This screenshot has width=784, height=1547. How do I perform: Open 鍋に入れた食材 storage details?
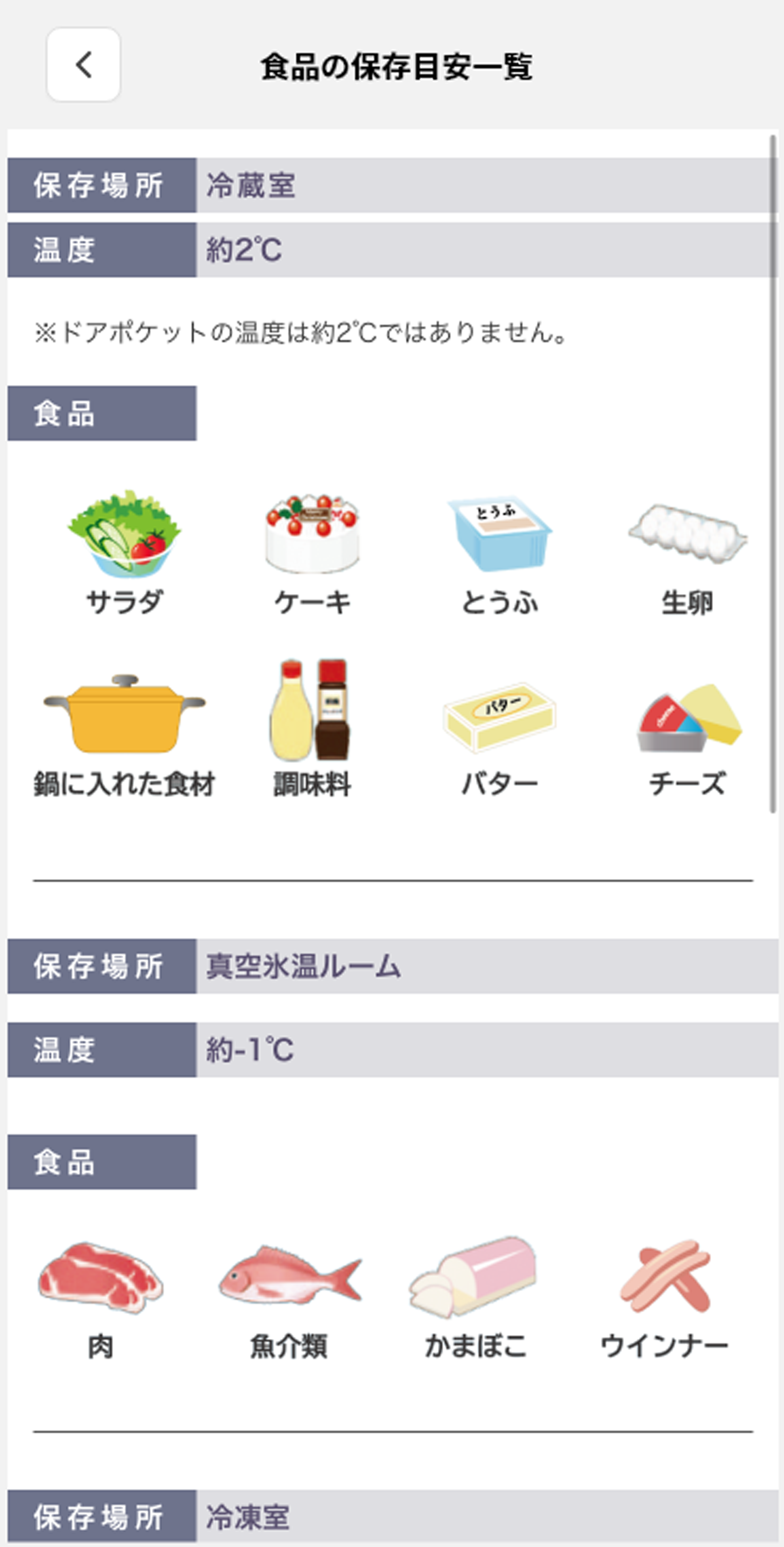[x=124, y=729]
